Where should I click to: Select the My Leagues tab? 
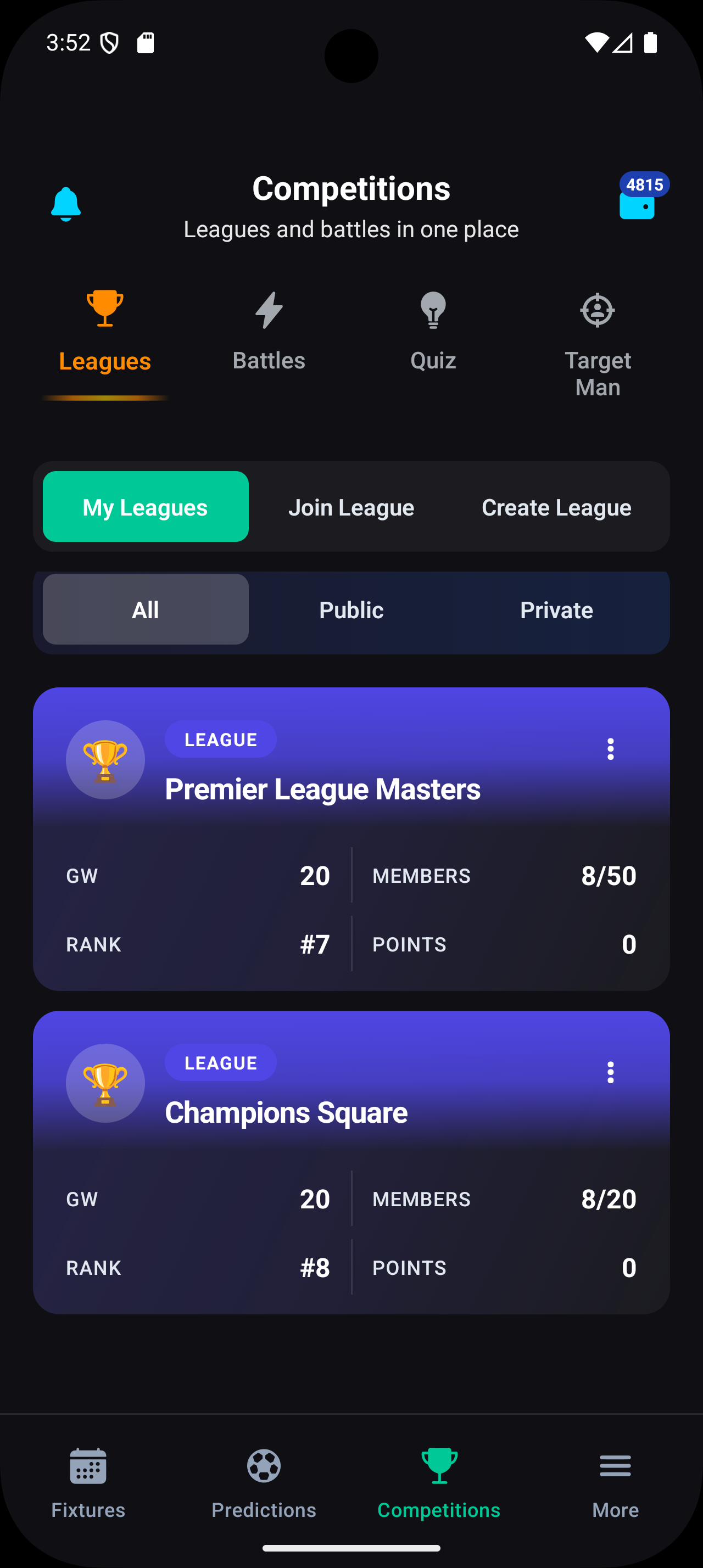(x=145, y=506)
